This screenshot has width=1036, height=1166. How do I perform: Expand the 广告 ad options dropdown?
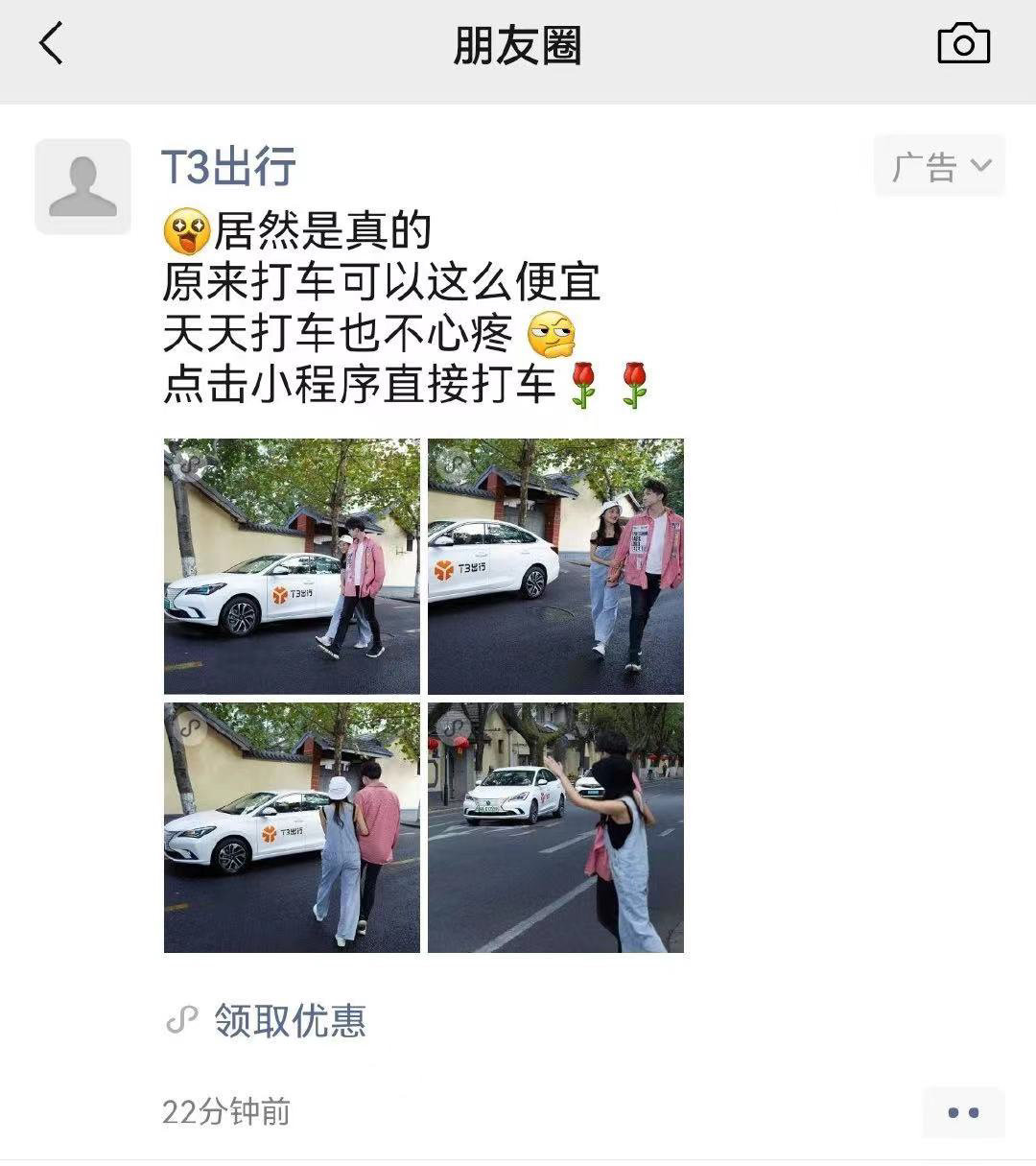click(939, 167)
